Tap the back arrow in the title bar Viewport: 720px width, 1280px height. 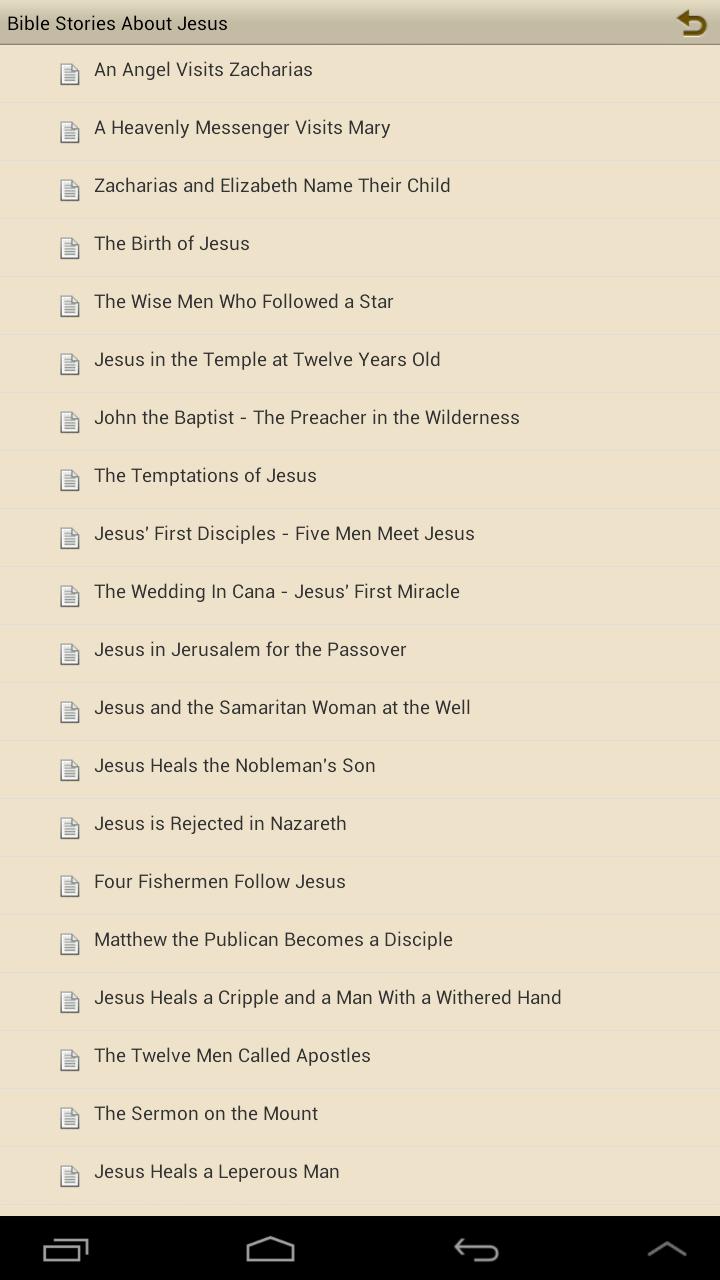(x=691, y=22)
